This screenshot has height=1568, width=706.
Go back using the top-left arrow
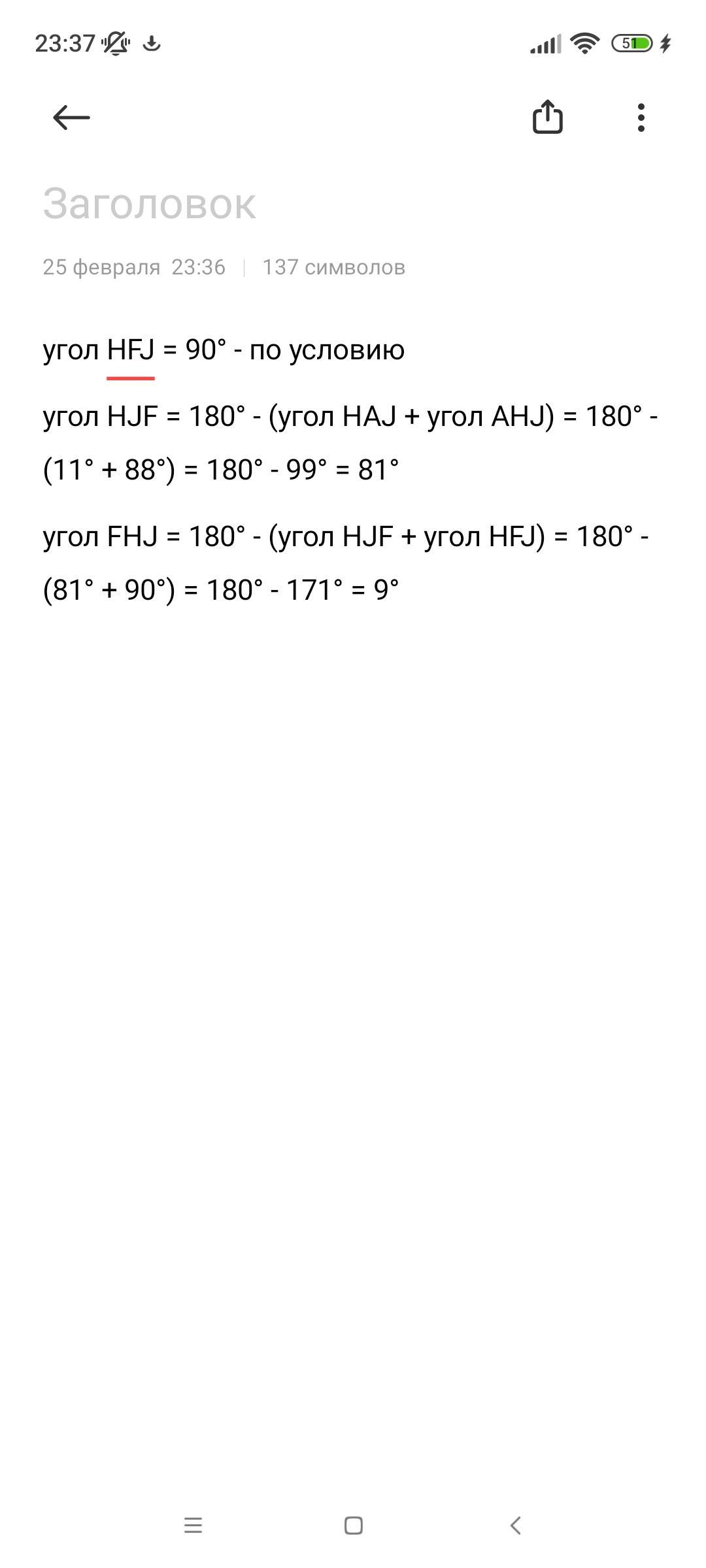point(71,118)
